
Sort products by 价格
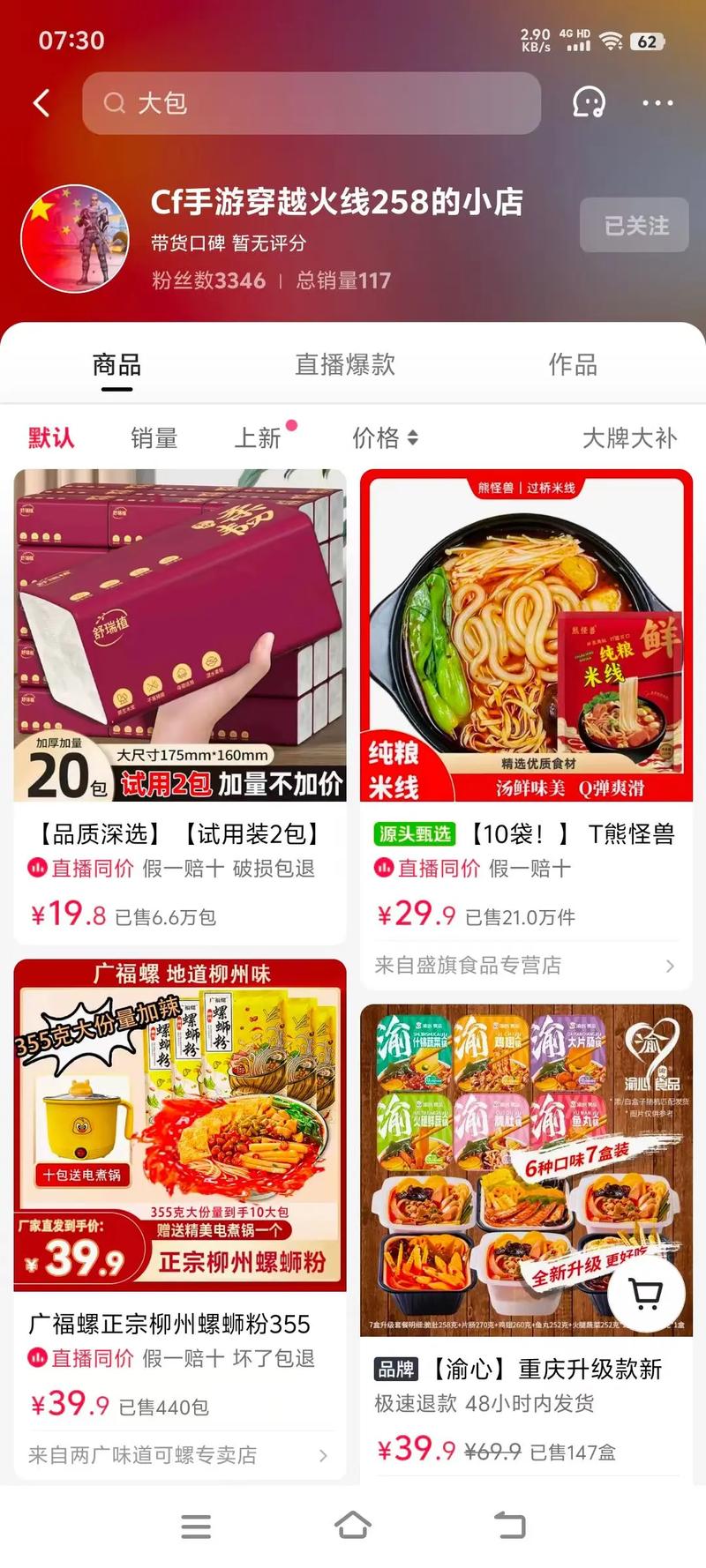[x=385, y=437]
